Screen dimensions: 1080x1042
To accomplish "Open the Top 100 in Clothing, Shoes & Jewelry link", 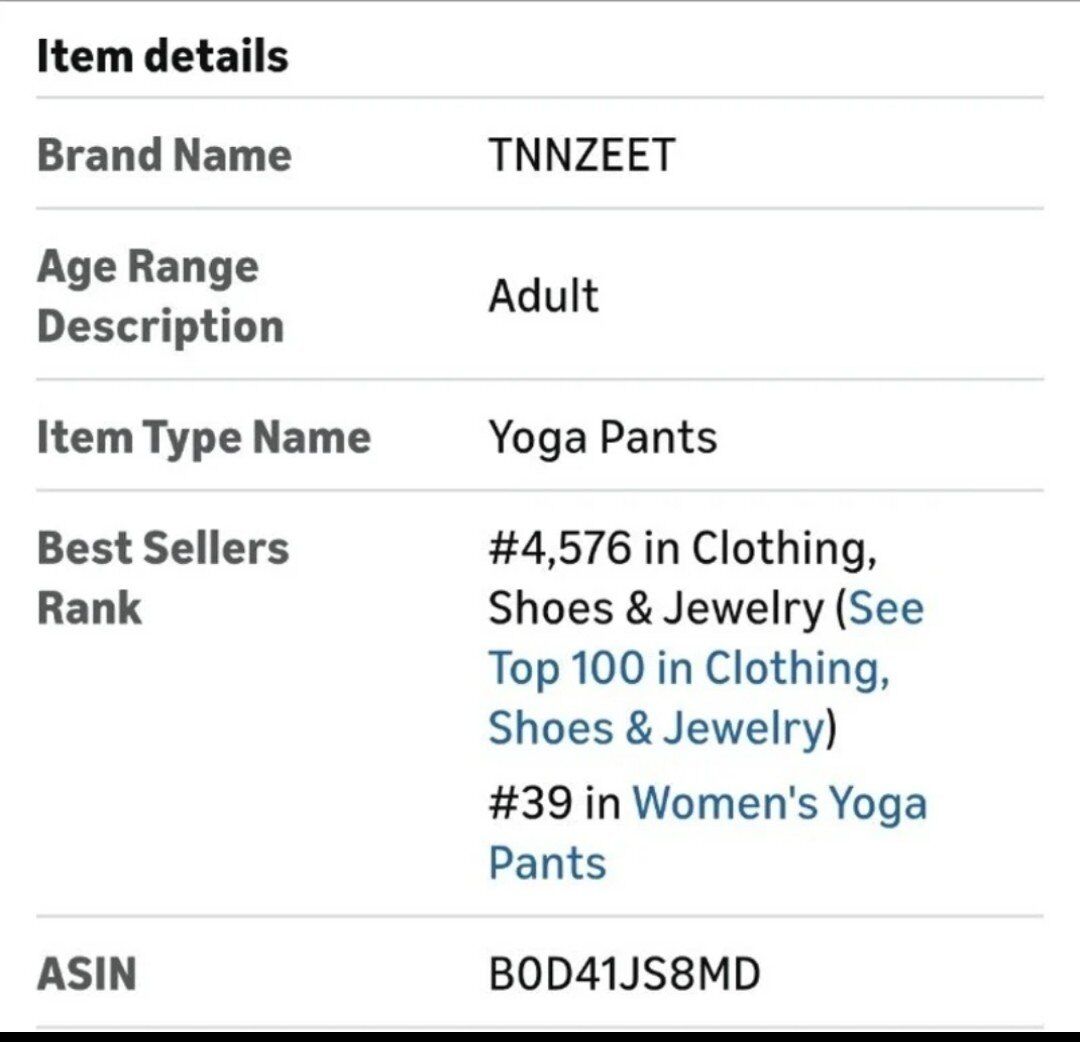I will (688, 668).
